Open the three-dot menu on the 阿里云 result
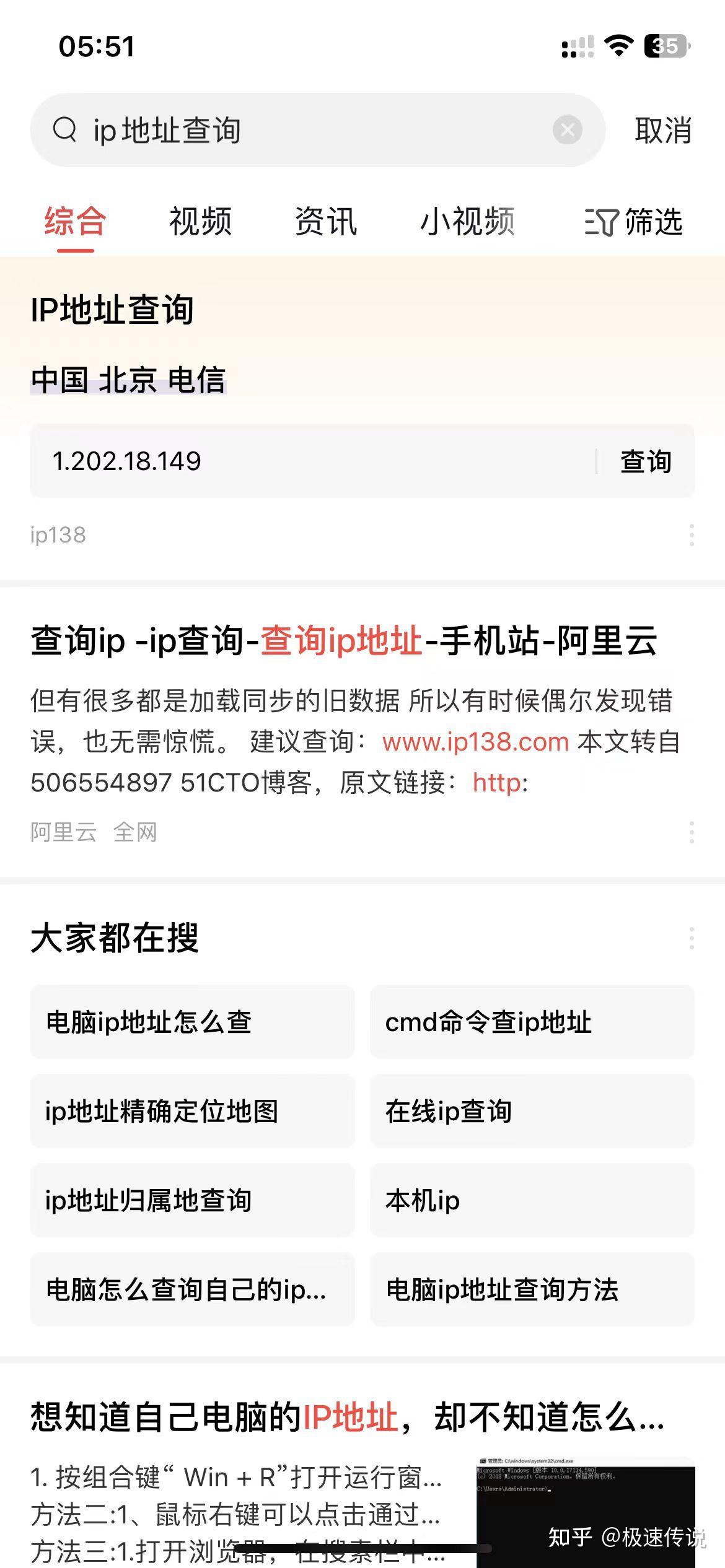 pyautogui.click(x=690, y=833)
